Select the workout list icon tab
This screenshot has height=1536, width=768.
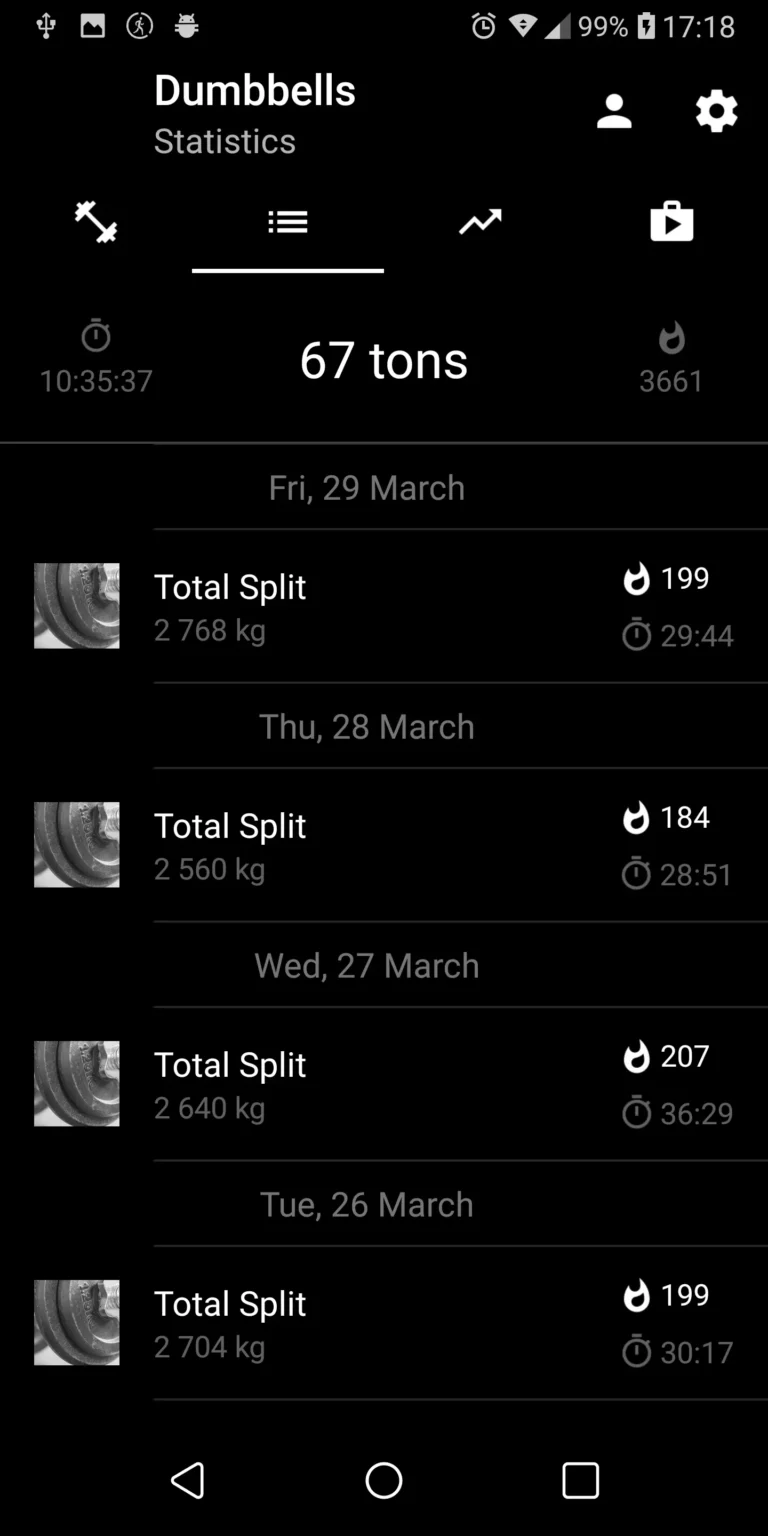(288, 222)
